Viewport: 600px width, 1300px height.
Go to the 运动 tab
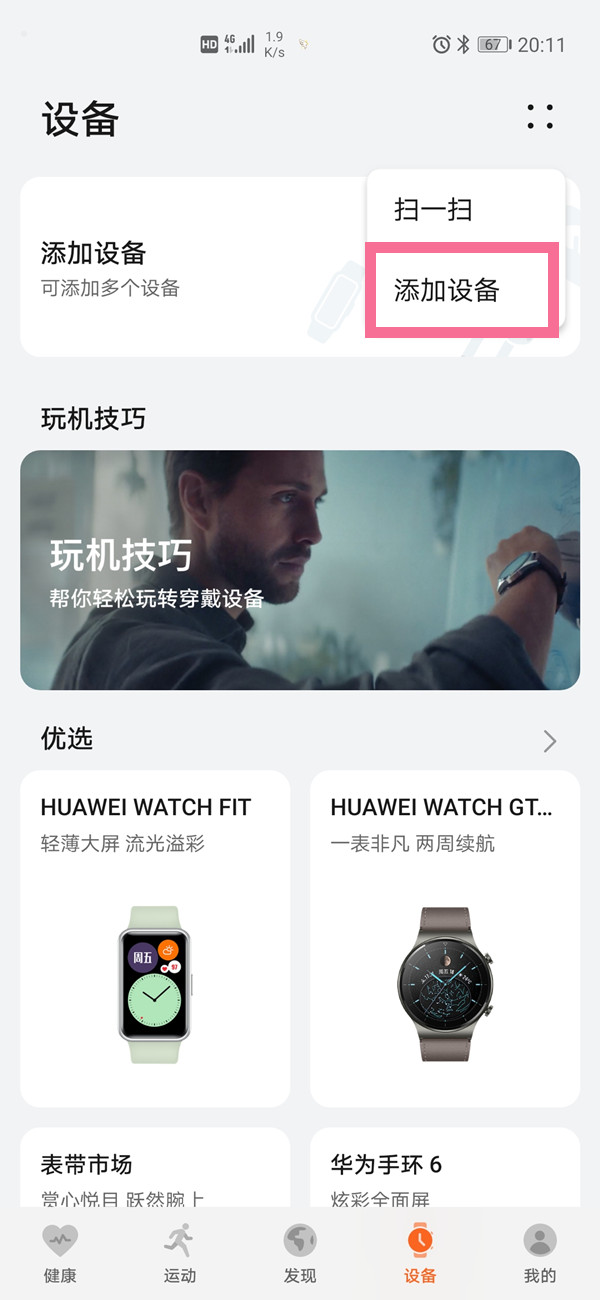[180, 1254]
